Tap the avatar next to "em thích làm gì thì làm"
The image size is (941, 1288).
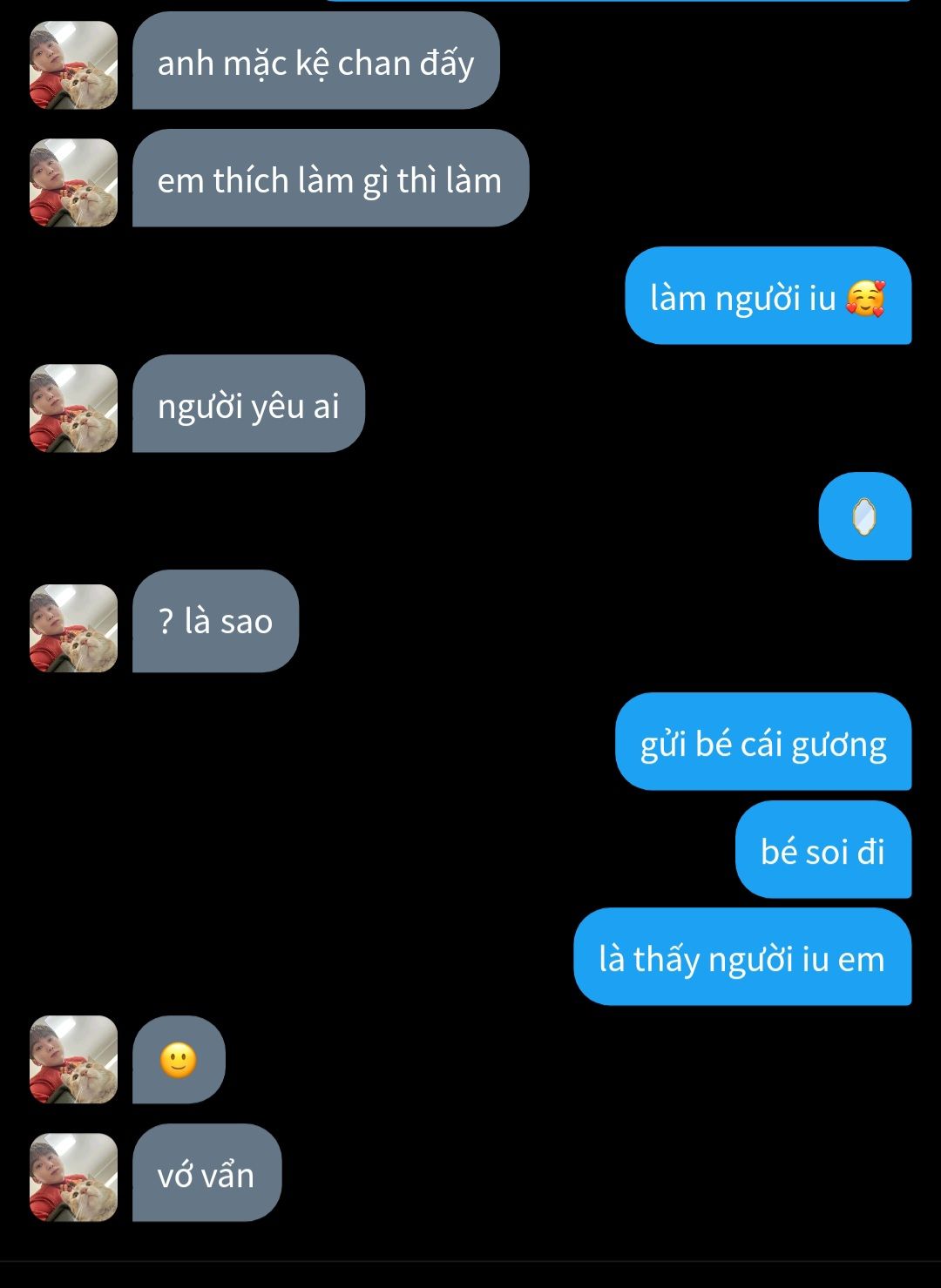tap(73, 182)
